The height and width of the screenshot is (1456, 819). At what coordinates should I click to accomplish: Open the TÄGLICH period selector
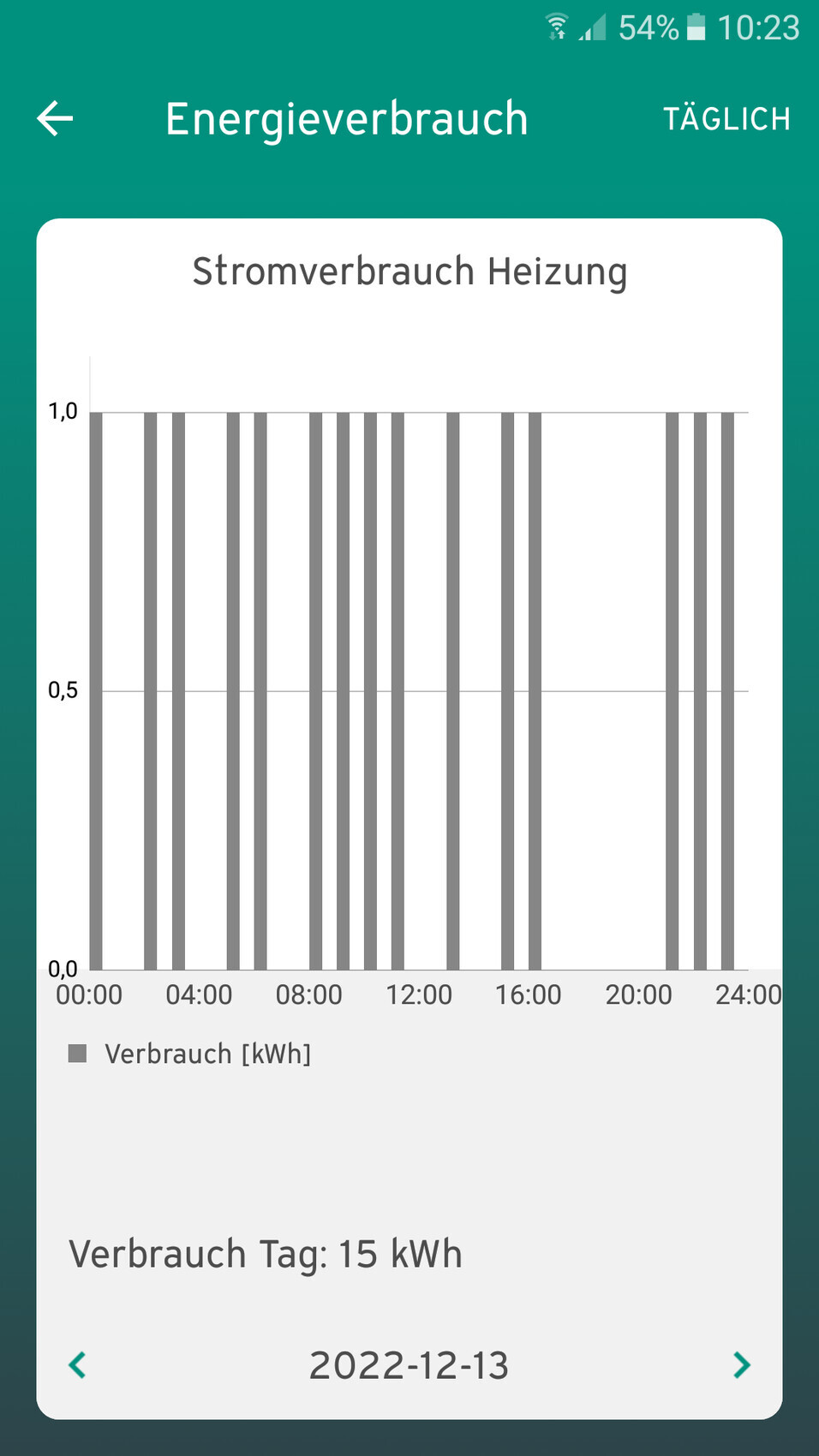[x=726, y=119]
